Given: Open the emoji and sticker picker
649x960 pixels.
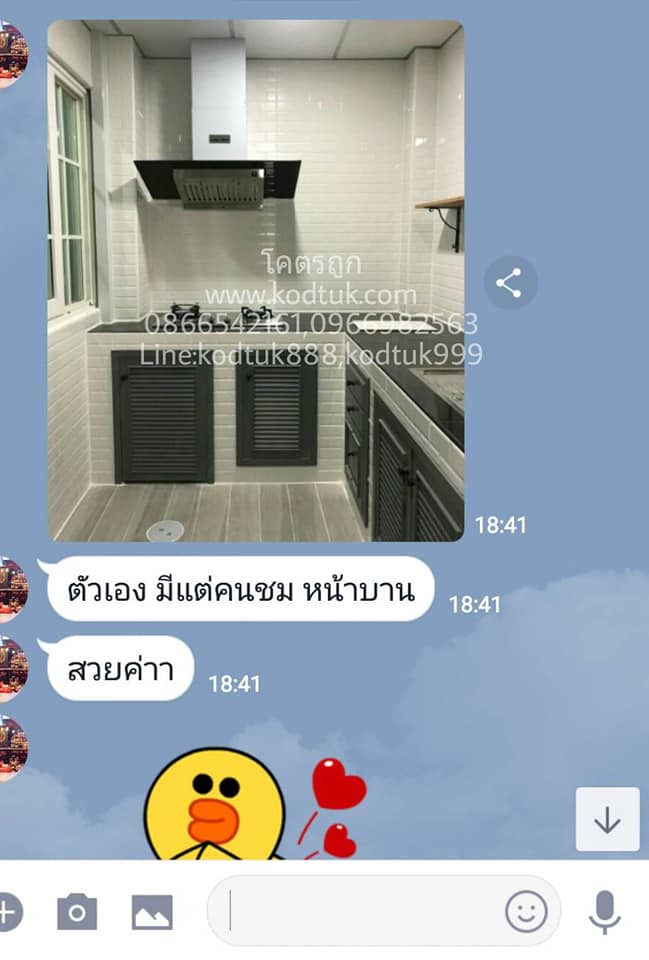Looking at the screenshot, I should [526, 911].
